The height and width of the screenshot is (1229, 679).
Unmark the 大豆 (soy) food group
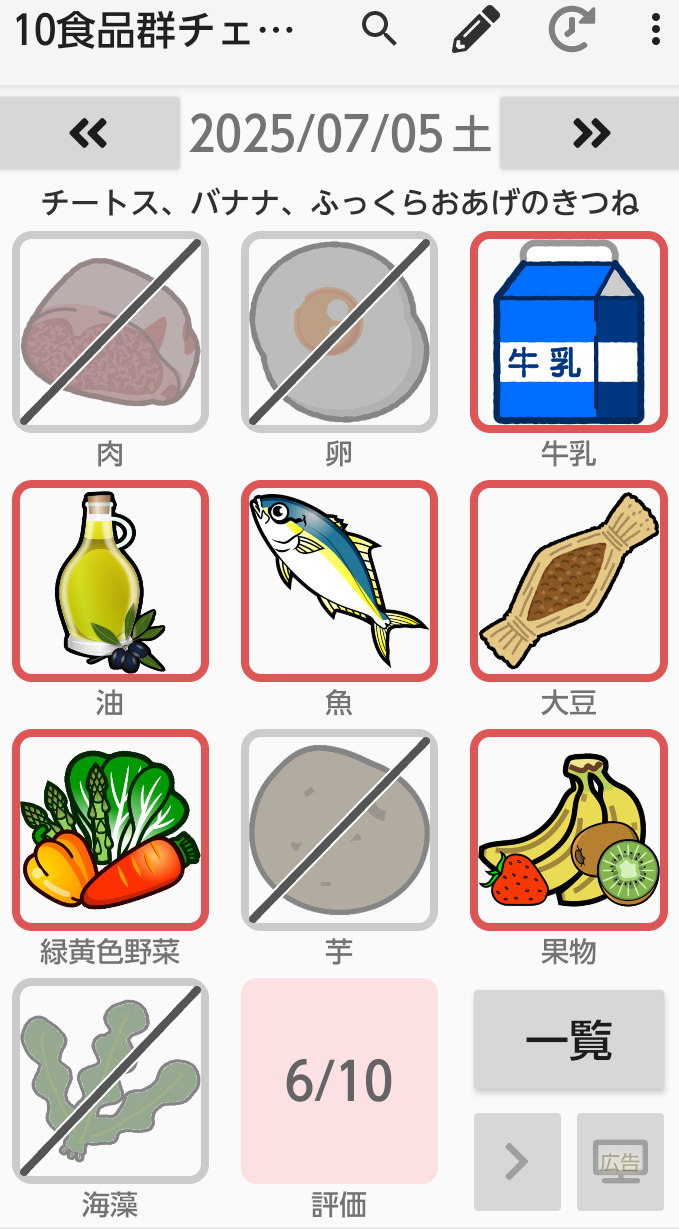pyautogui.click(x=568, y=581)
